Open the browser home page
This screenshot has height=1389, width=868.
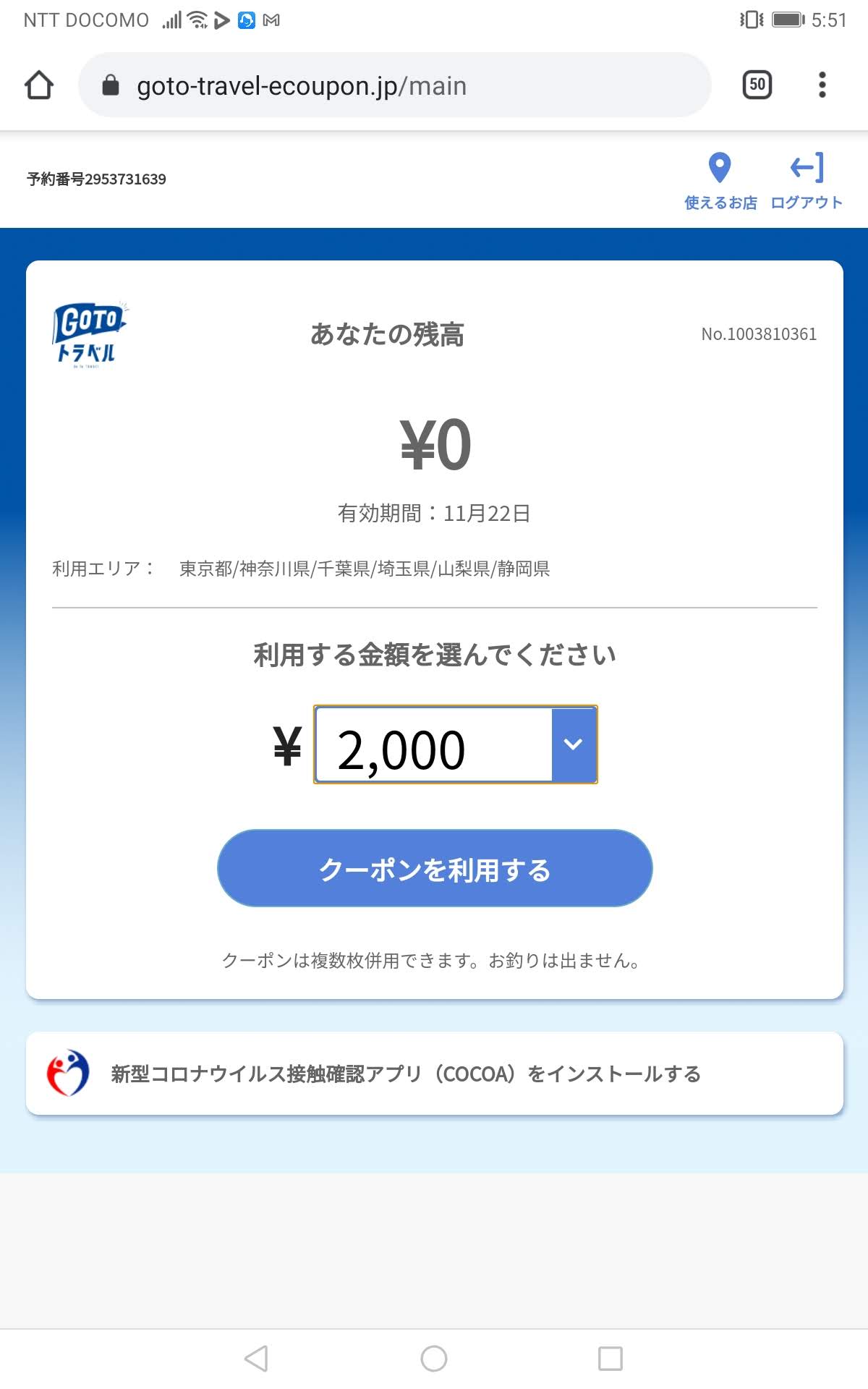coord(39,85)
